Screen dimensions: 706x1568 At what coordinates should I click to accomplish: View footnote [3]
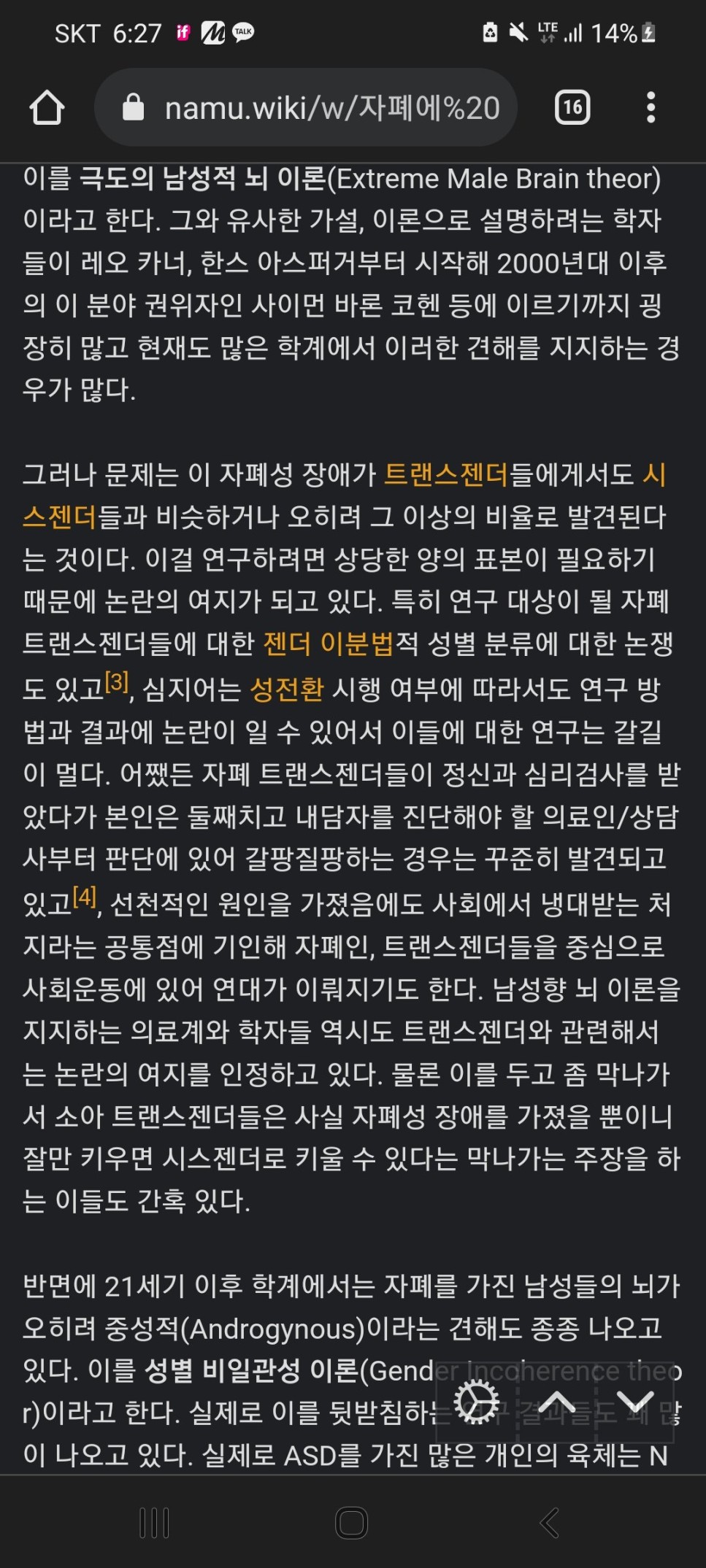click(x=117, y=682)
